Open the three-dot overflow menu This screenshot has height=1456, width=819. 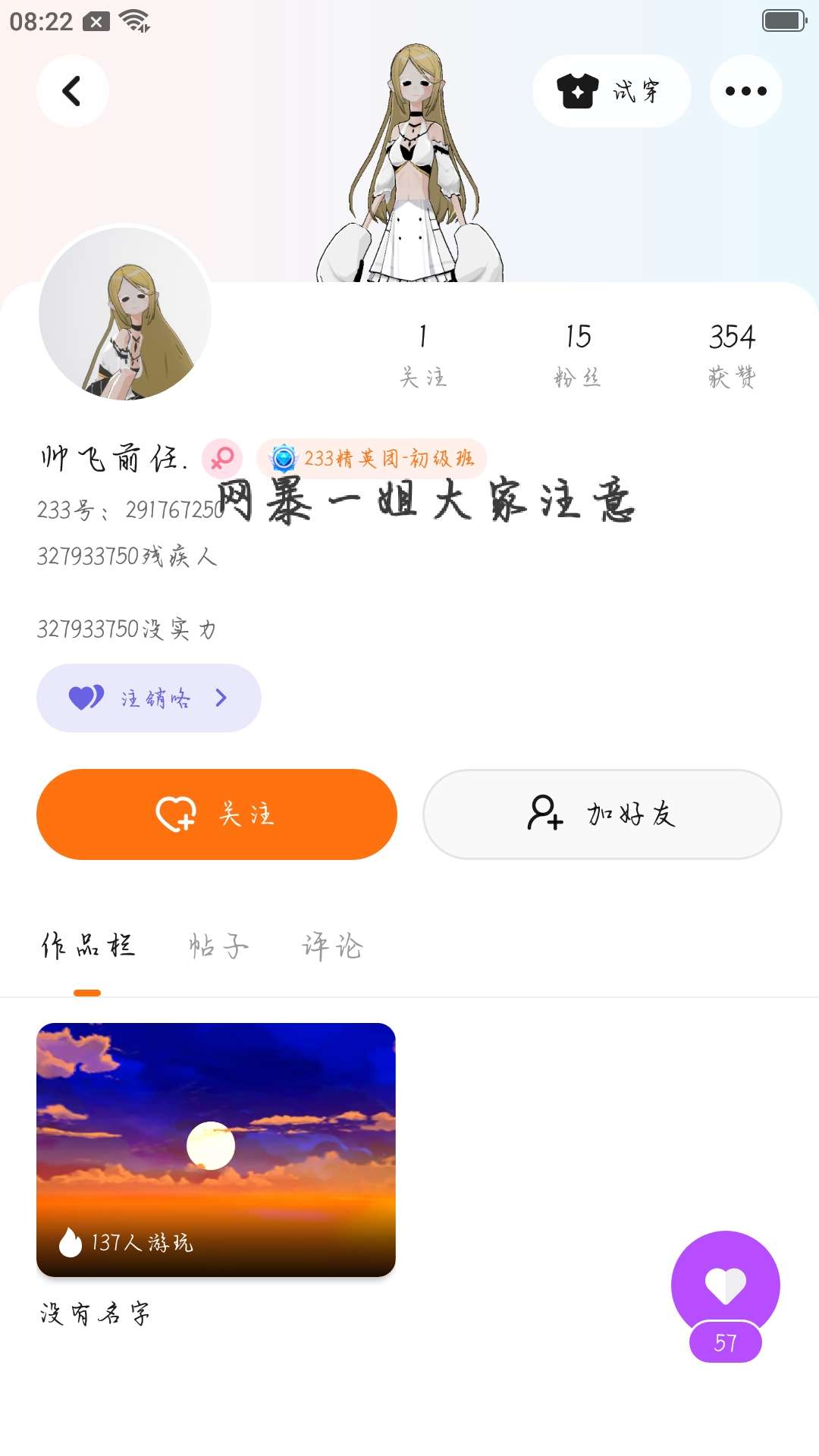click(x=745, y=91)
